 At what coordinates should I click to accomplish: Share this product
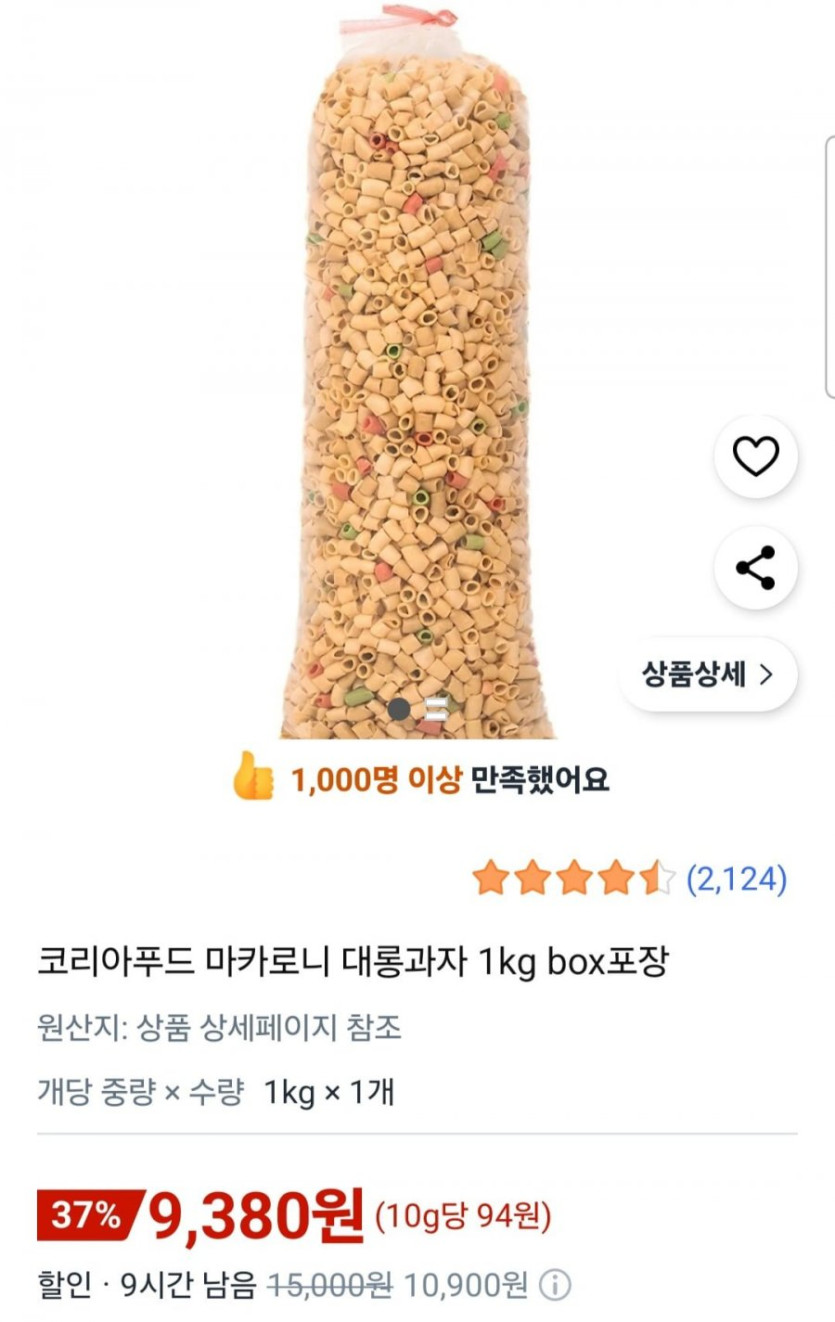(x=755, y=568)
